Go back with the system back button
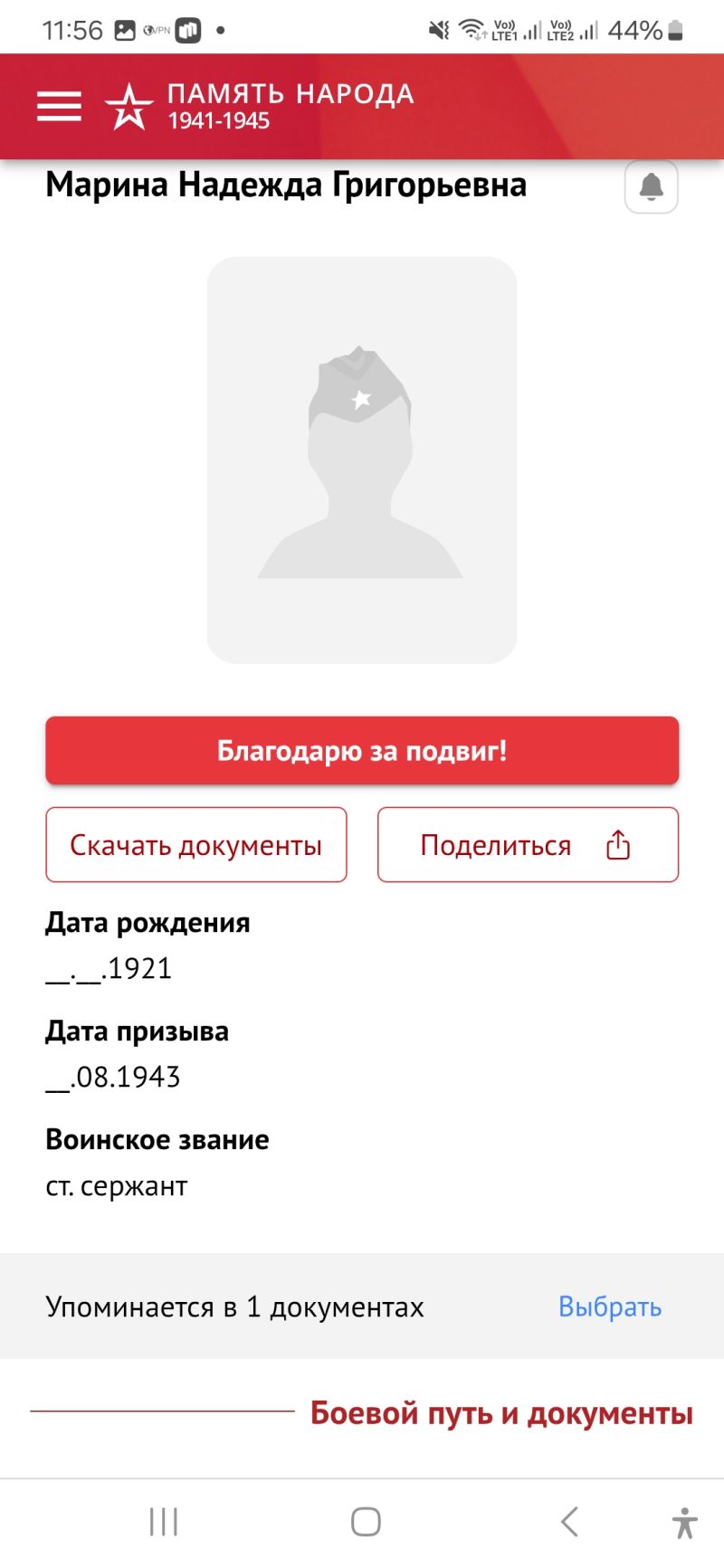724x1568 pixels. [569, 1522]
